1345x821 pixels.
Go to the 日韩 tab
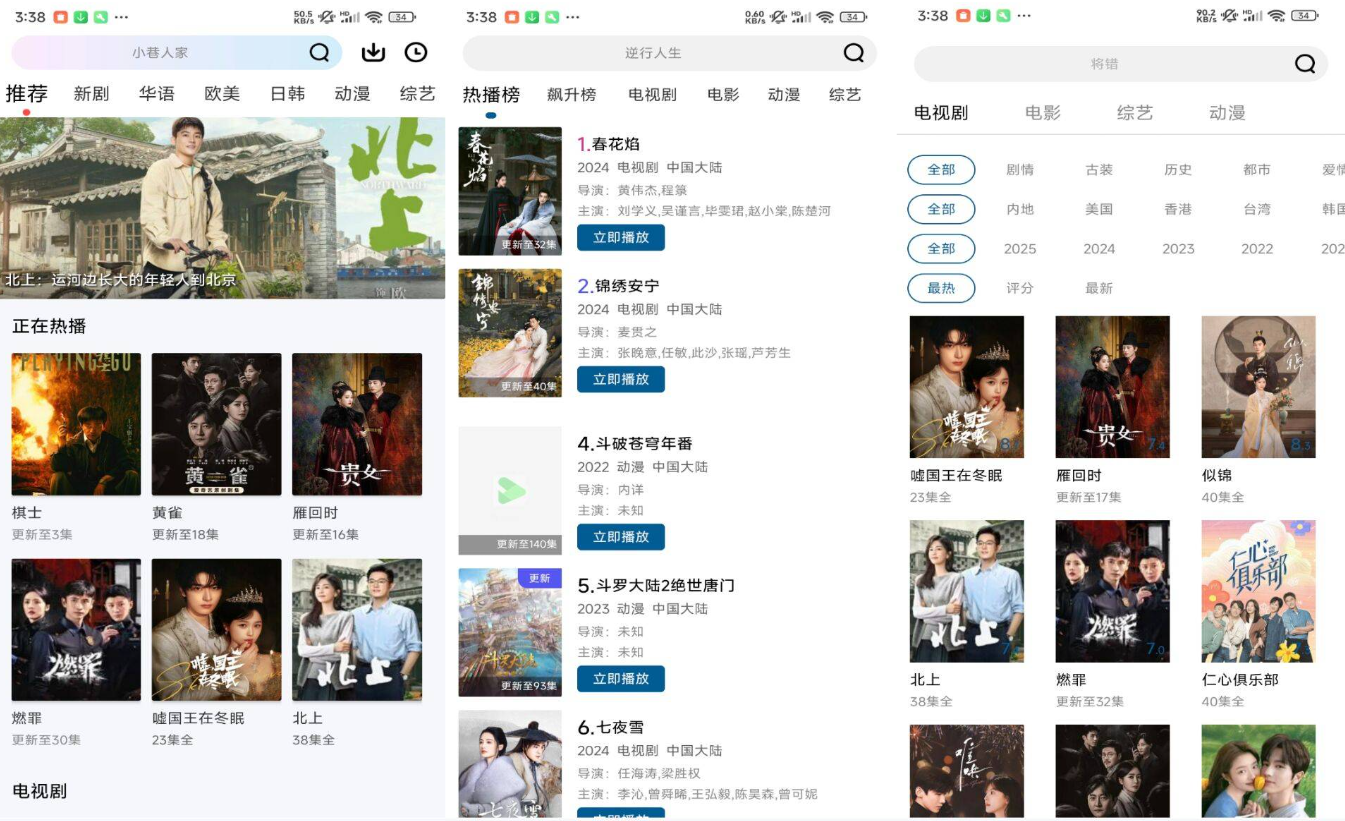click(287, 94)
